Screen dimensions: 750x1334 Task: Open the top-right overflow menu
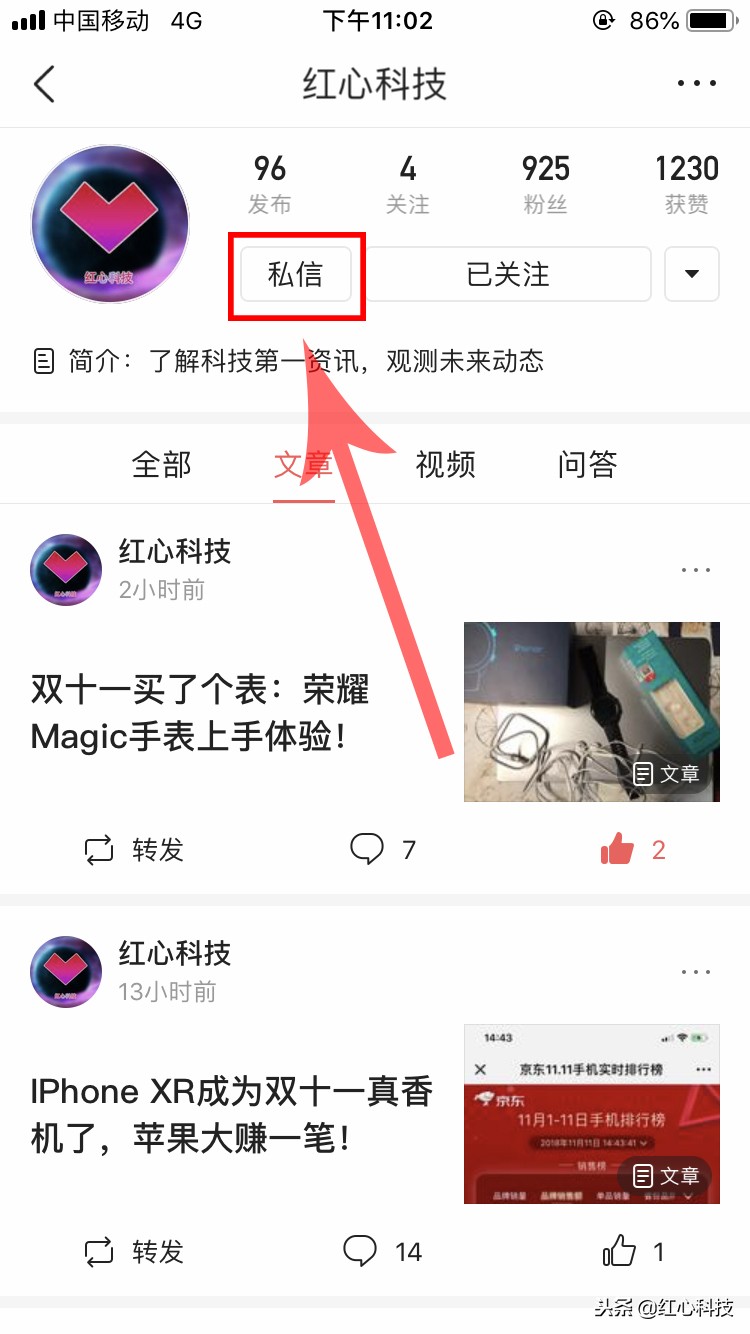(696, 84)
